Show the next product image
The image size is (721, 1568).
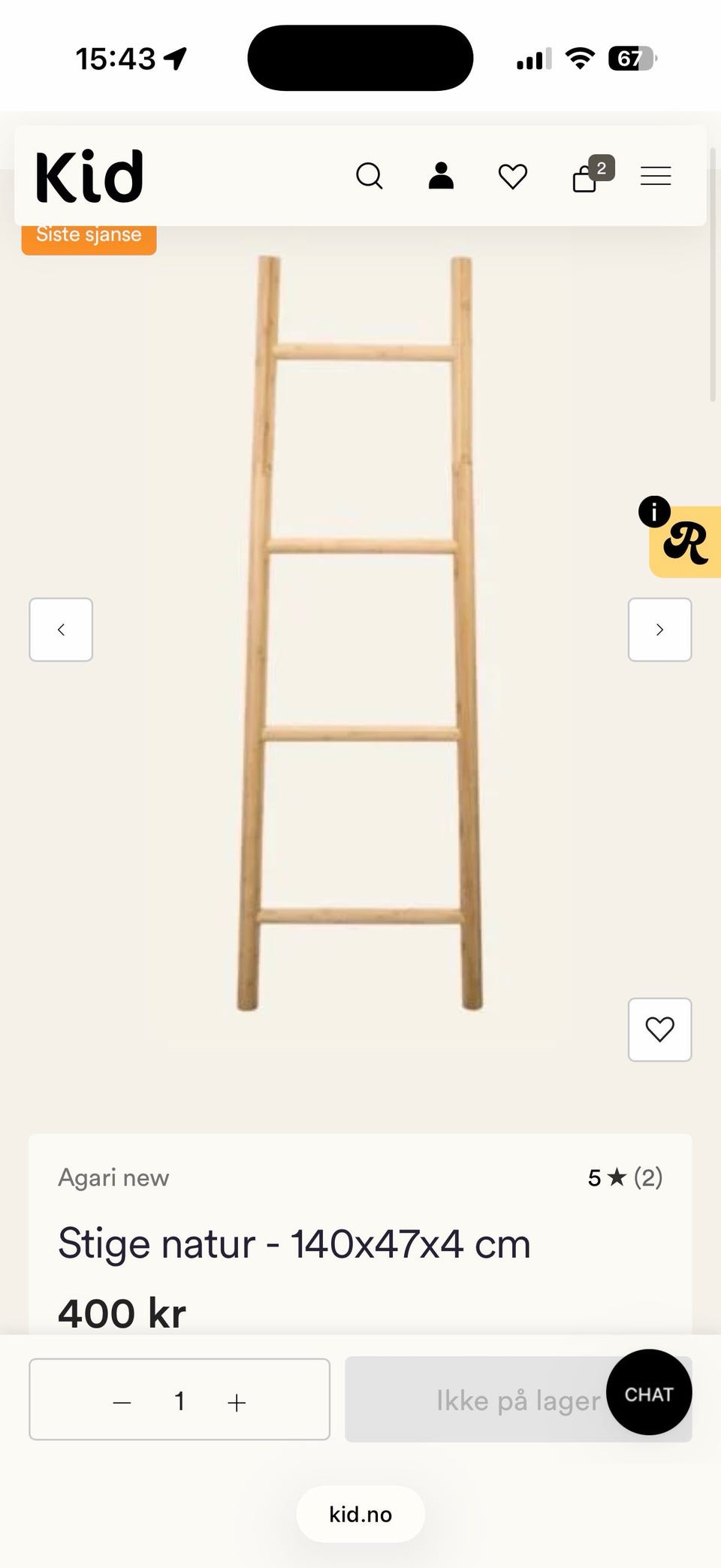659,630
